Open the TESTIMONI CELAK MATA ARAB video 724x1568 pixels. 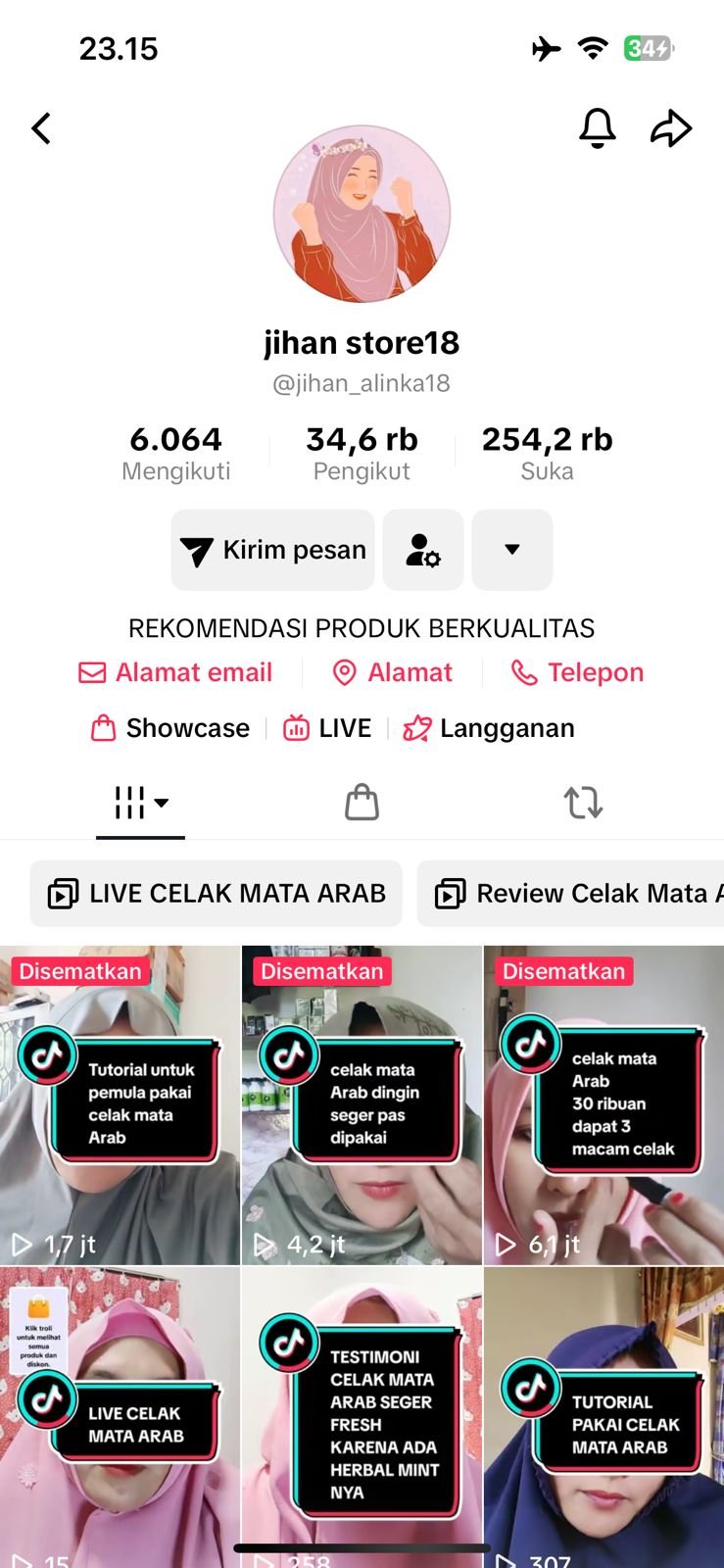[362, 1416]
